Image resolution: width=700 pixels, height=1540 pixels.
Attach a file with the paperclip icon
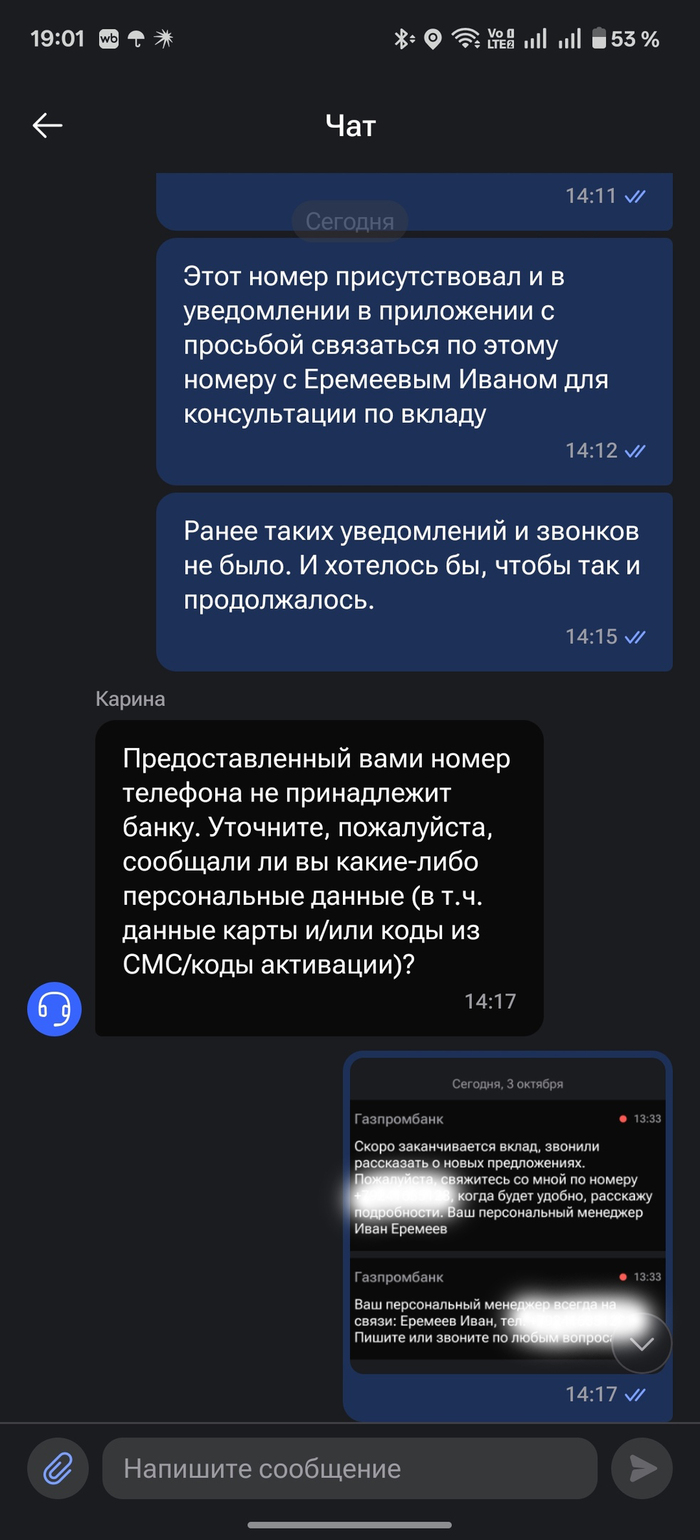pos(57,1468)
